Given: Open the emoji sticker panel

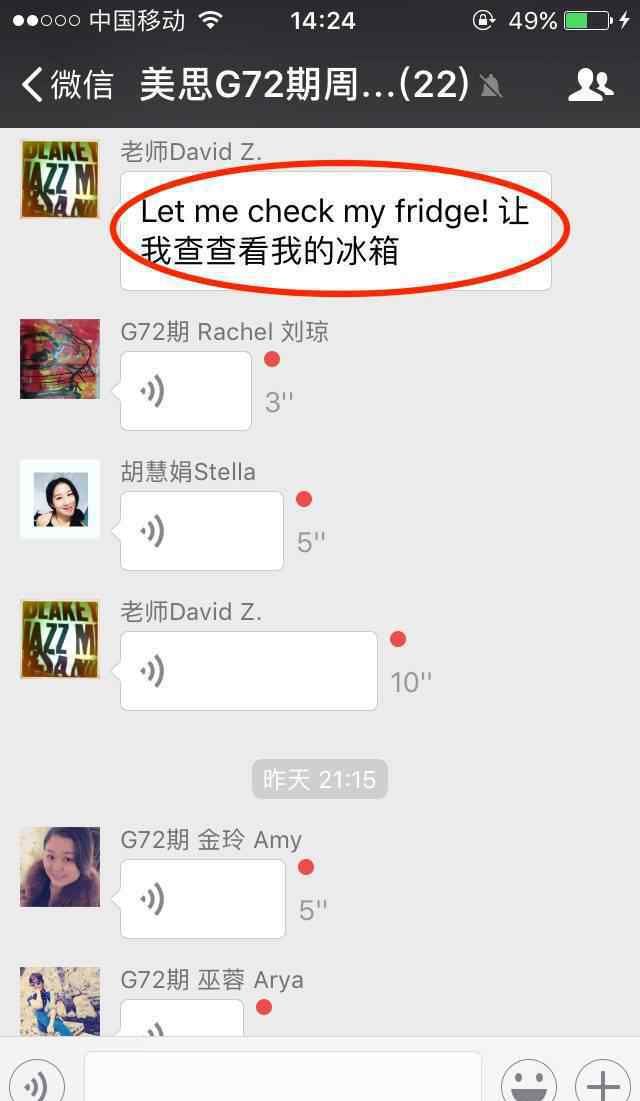Looking at the screenshot, I should [x=529, y=1081].
